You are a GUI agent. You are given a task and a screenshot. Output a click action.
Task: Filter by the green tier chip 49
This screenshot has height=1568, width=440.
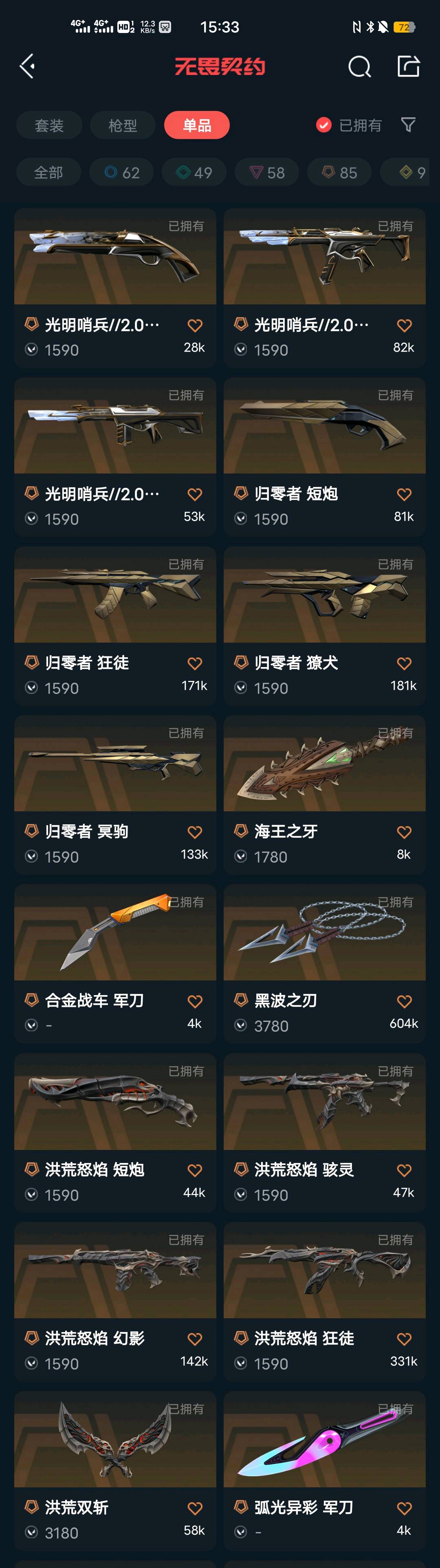point(194,173)
